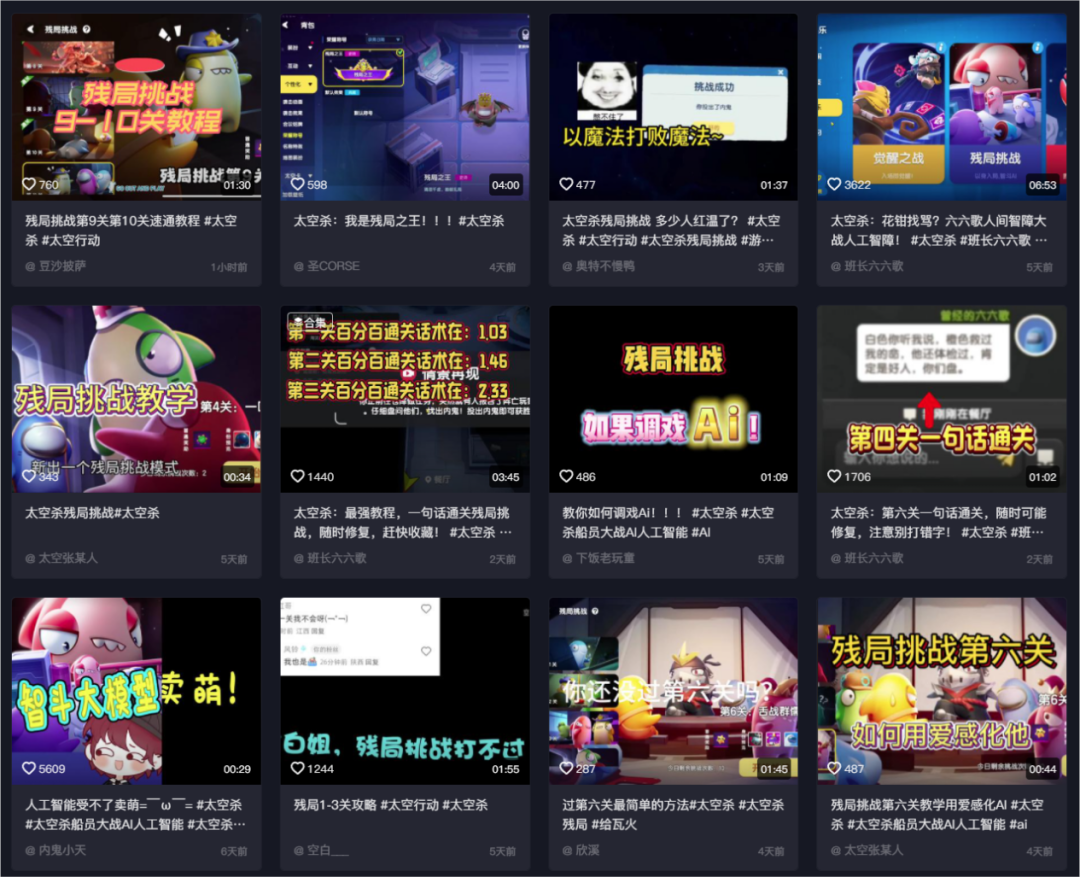Play the 残局1-3关攻略 video
This screenshot has width=1080, height=877.
pos(405,691)
